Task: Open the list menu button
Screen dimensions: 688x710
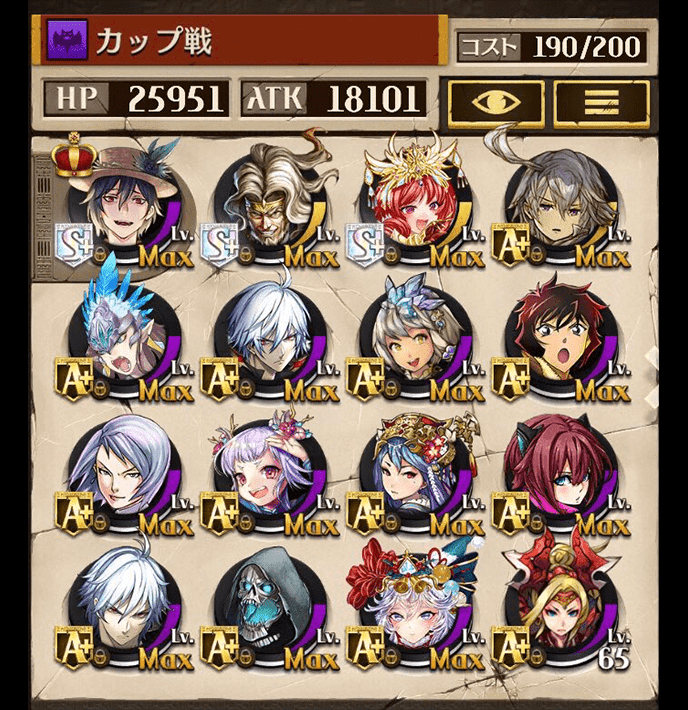Action: click(601, 103)
